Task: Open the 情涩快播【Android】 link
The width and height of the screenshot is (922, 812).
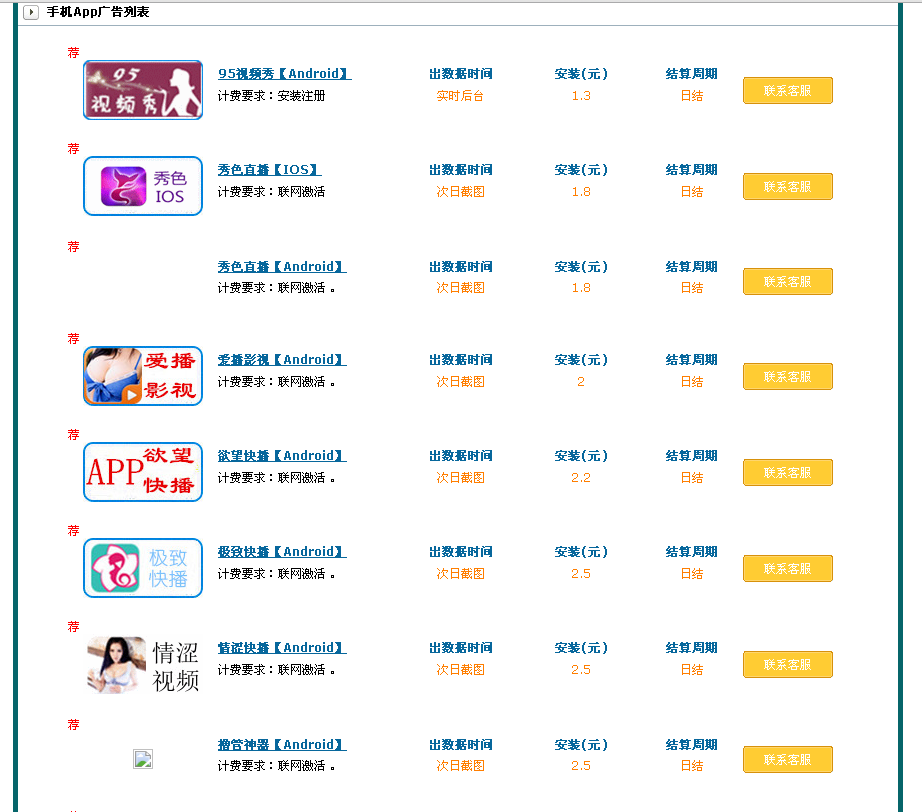Action: [281, 648]
